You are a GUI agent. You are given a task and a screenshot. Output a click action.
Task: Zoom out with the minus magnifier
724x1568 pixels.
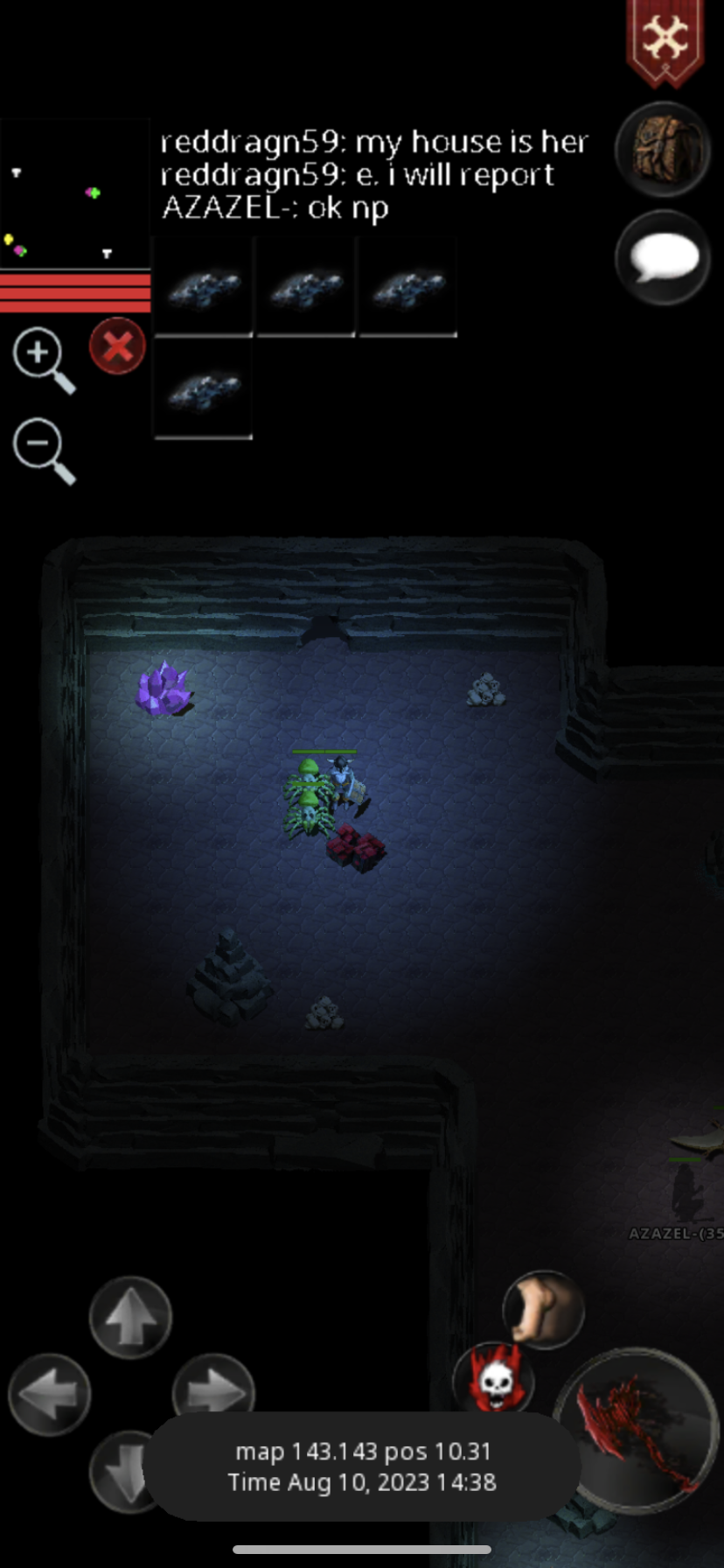point(42,449)
